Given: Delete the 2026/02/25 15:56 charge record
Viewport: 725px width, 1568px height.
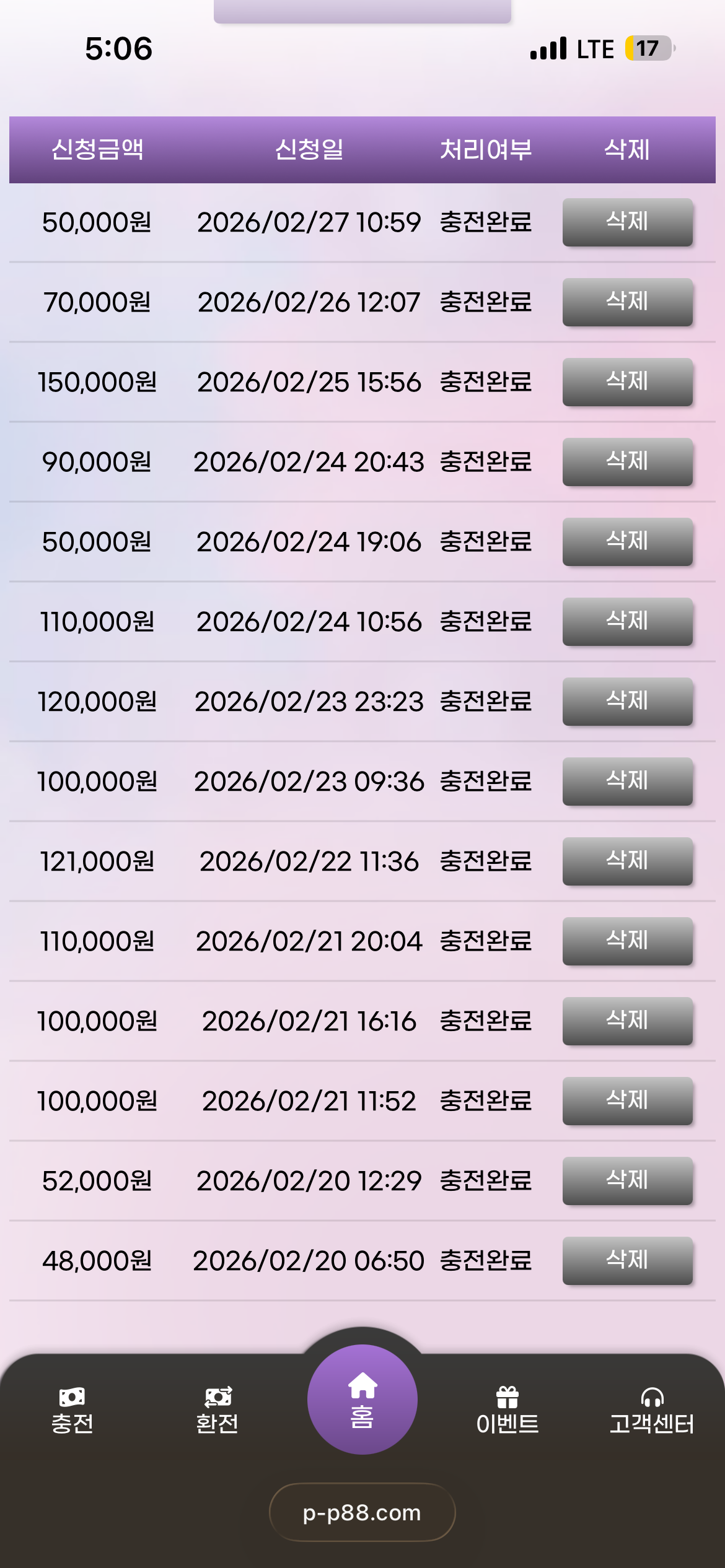Looking at the screenshot, I should pos(627,382).
